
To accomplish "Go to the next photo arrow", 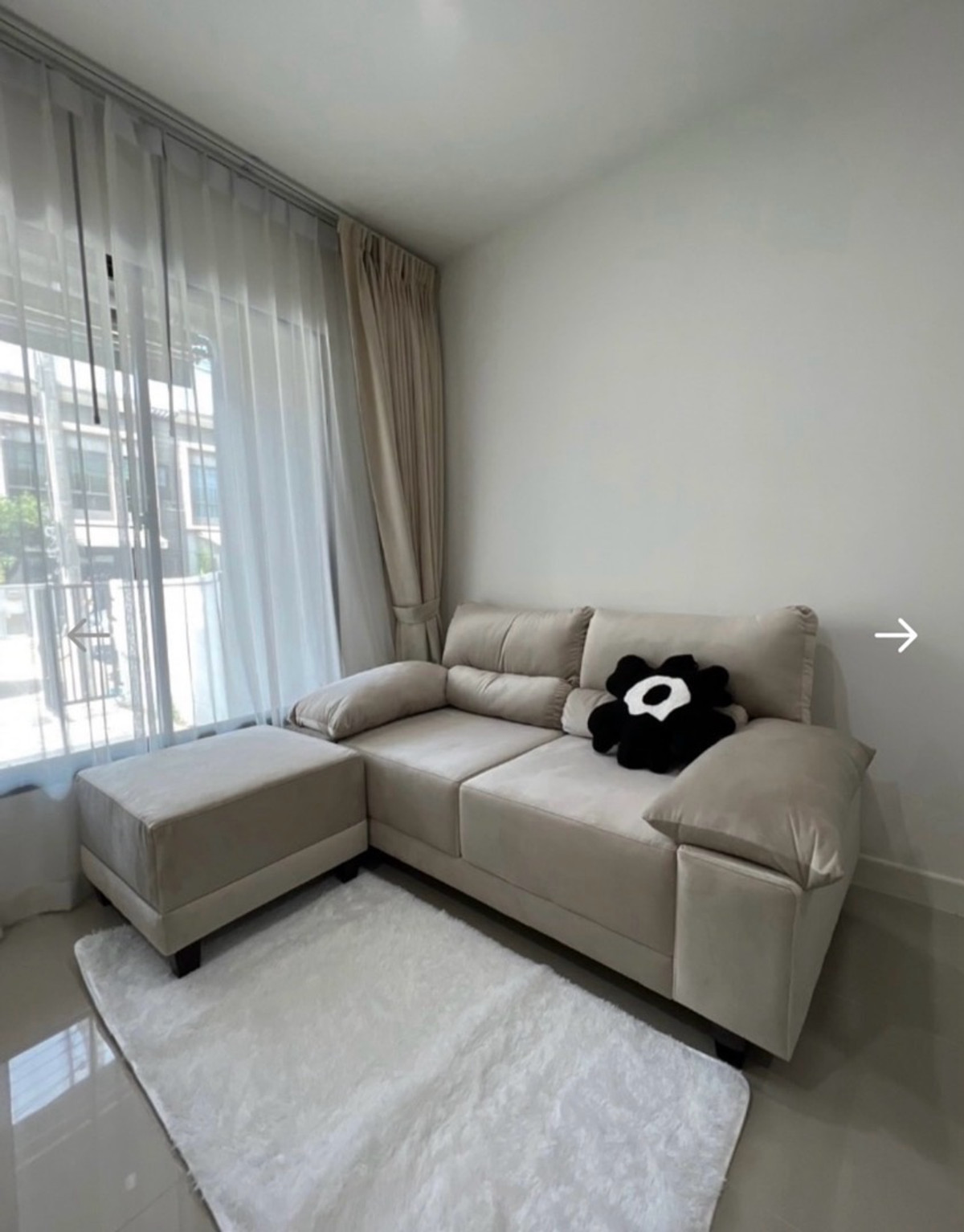I will pyautogui.click(x=896, y=635).
